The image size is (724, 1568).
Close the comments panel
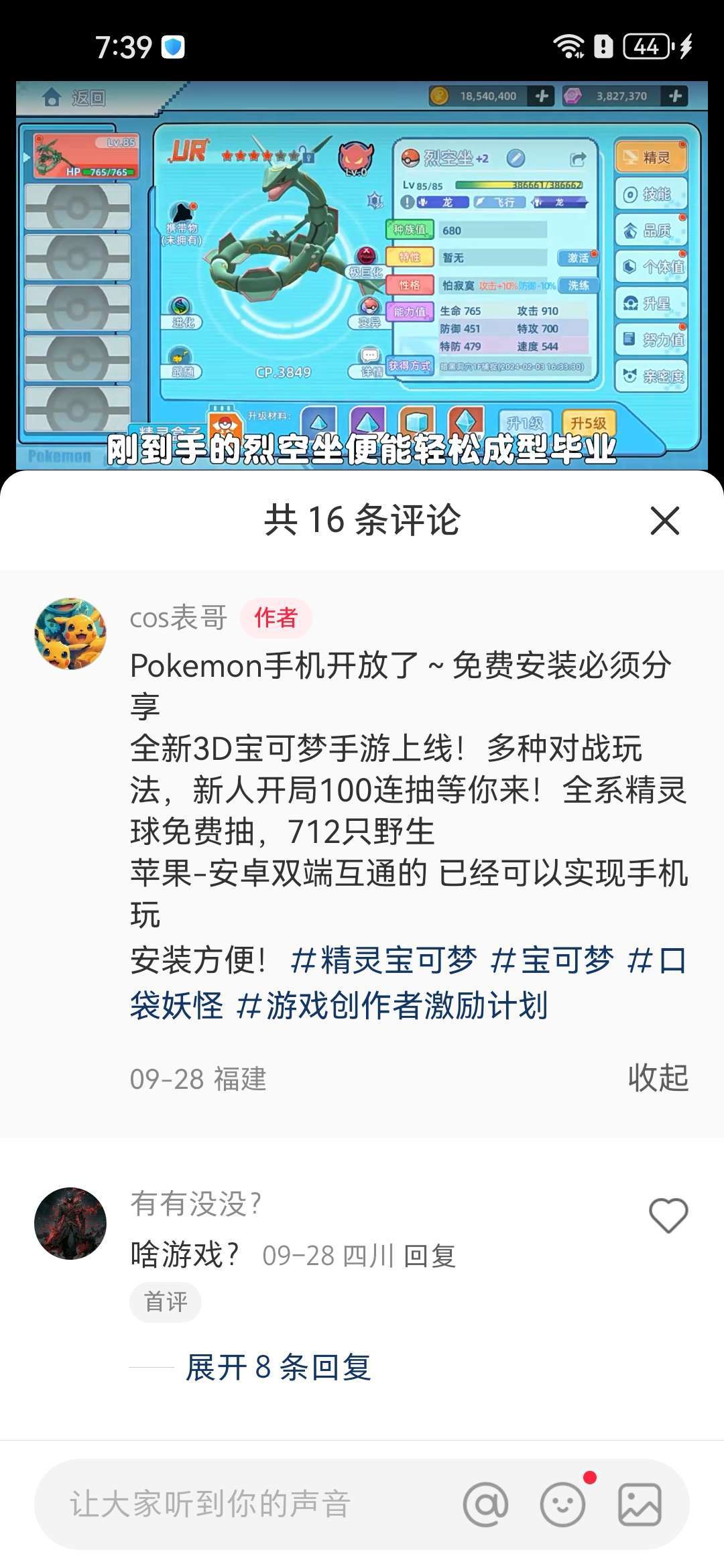click(x=664, y=521)
